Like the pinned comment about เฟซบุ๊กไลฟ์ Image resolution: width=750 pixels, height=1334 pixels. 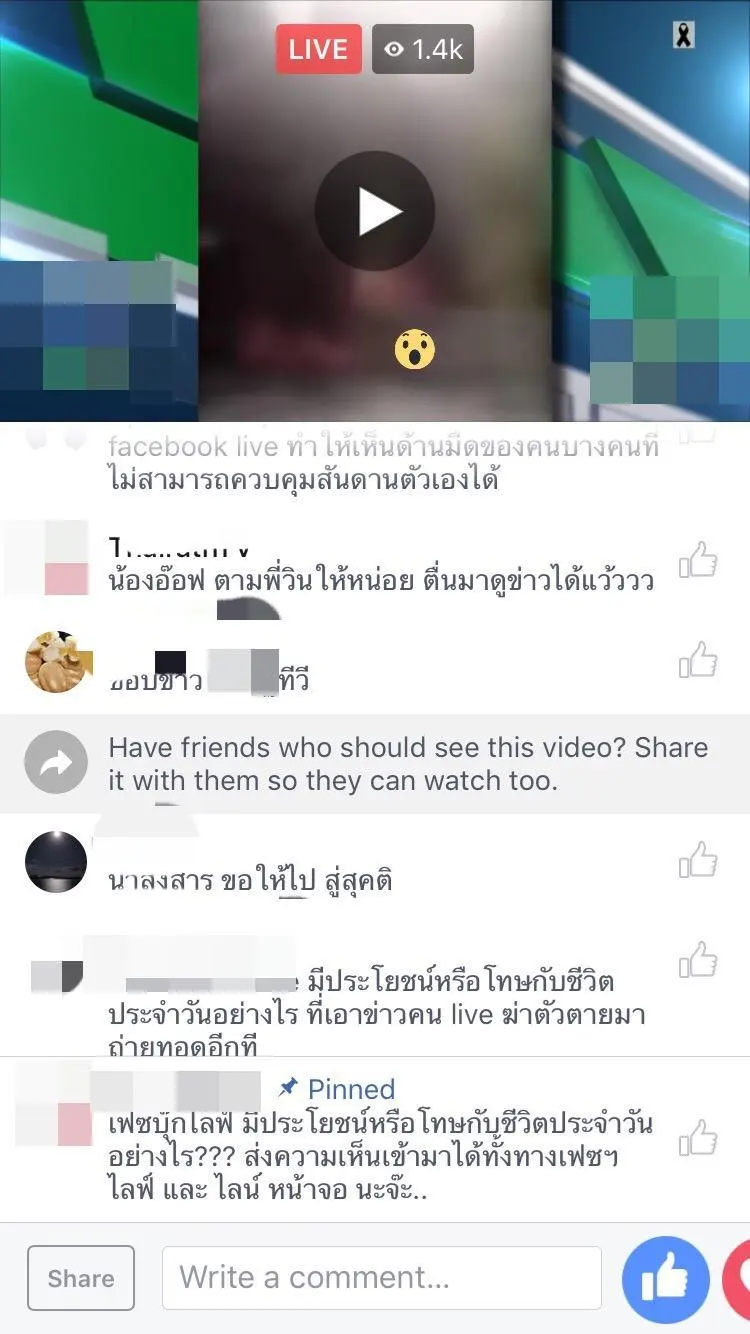point(699,1139)
